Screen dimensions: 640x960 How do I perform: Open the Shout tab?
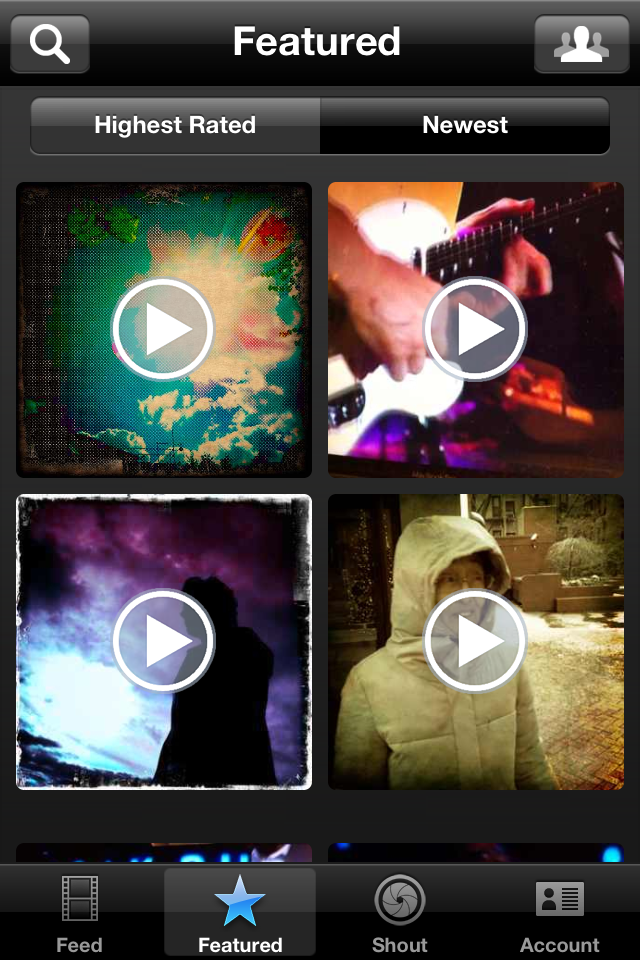click(400, 914)
